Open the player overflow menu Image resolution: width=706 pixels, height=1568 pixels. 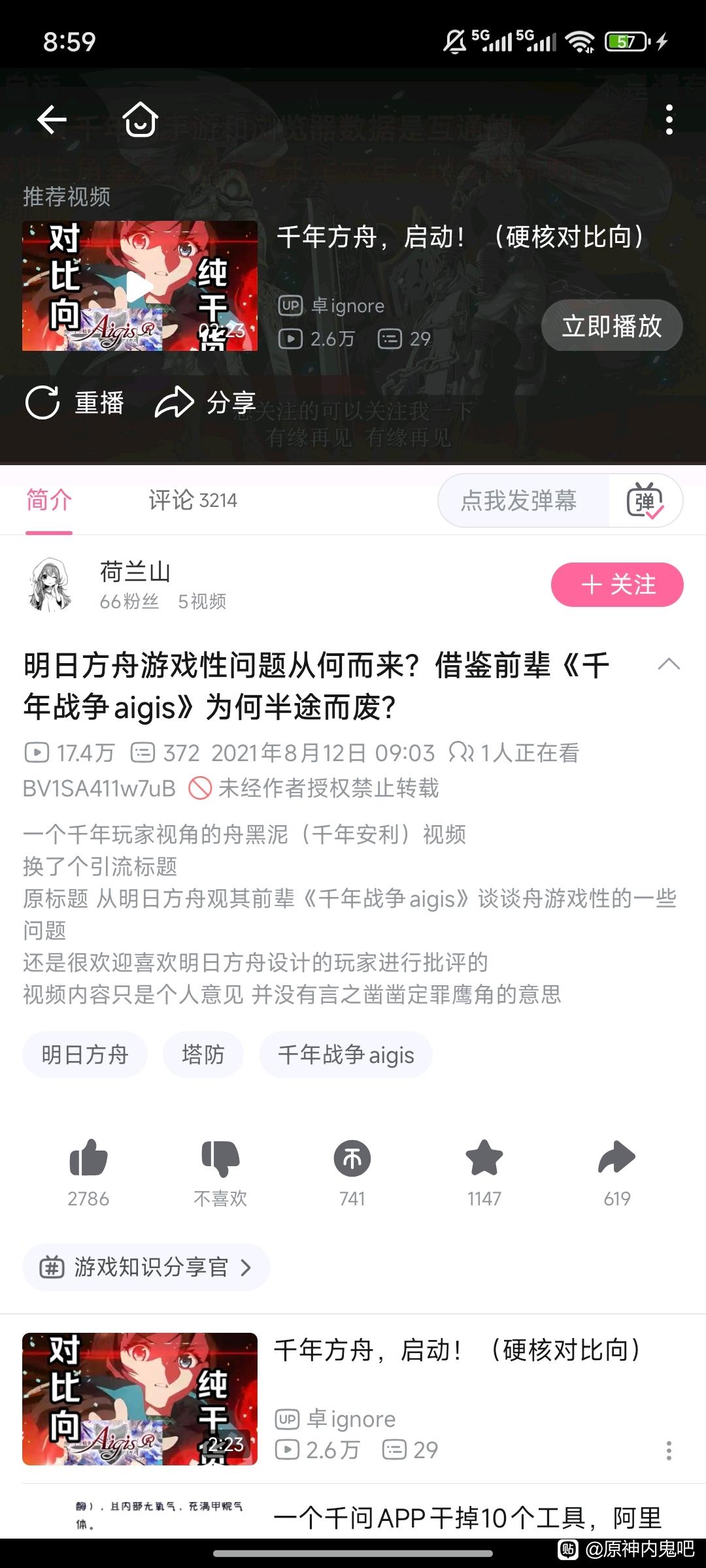tap(669, 120)
